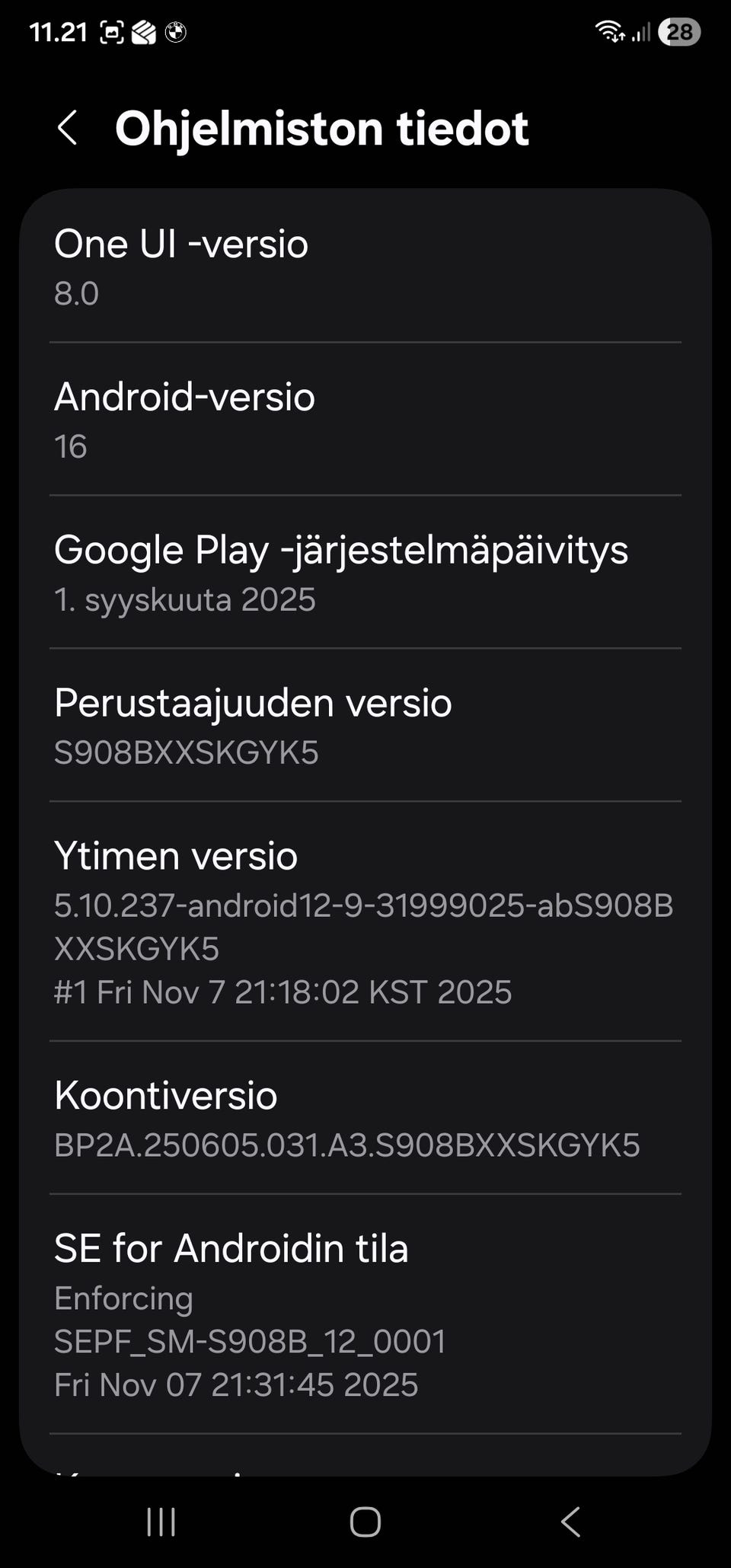This screenshot has height=1568, width=731.
Task: Tap the One UI -versio row
Action: coord(365,267)
